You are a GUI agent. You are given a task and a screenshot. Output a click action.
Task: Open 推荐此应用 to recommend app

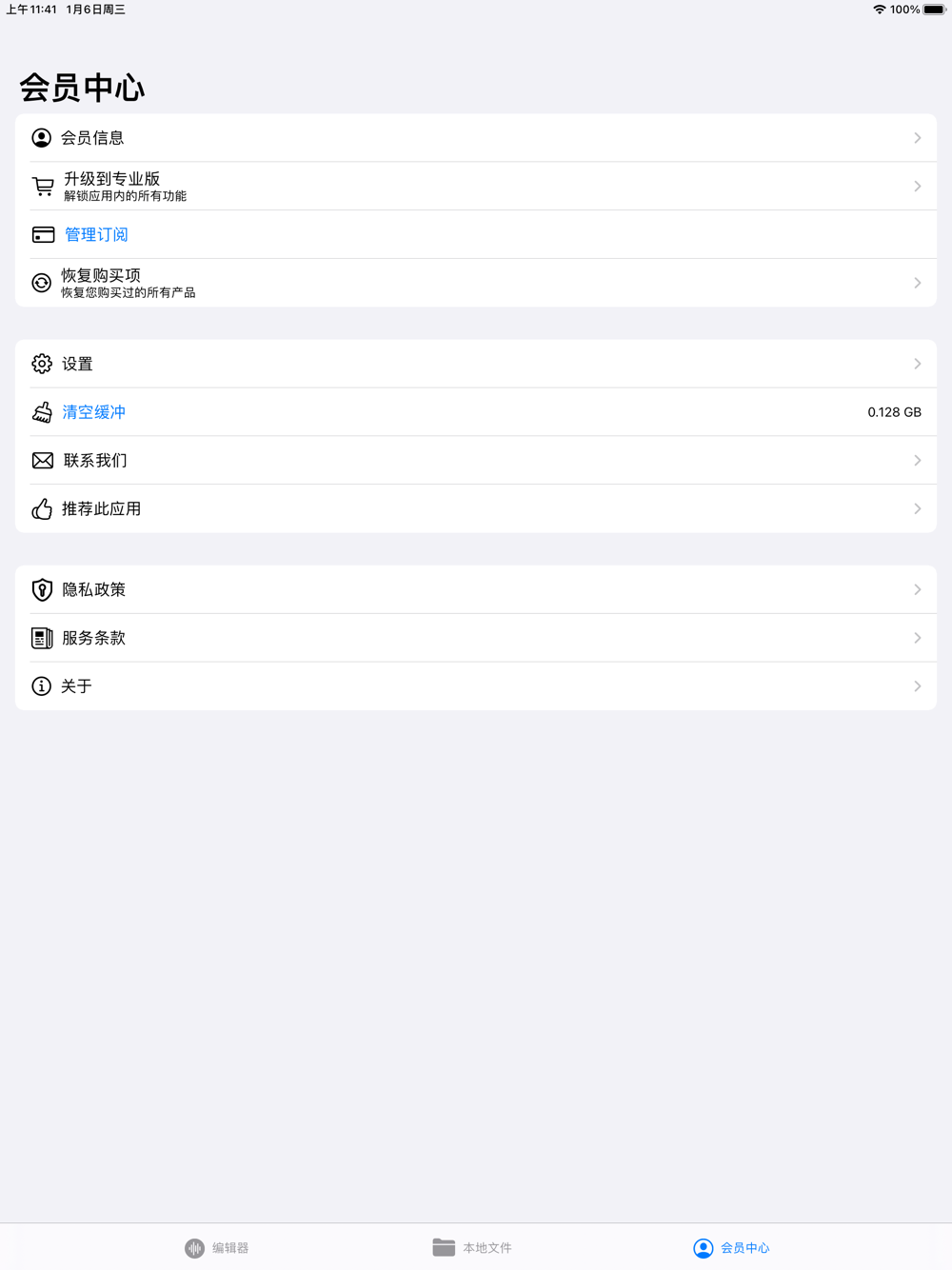pos(476,509)
